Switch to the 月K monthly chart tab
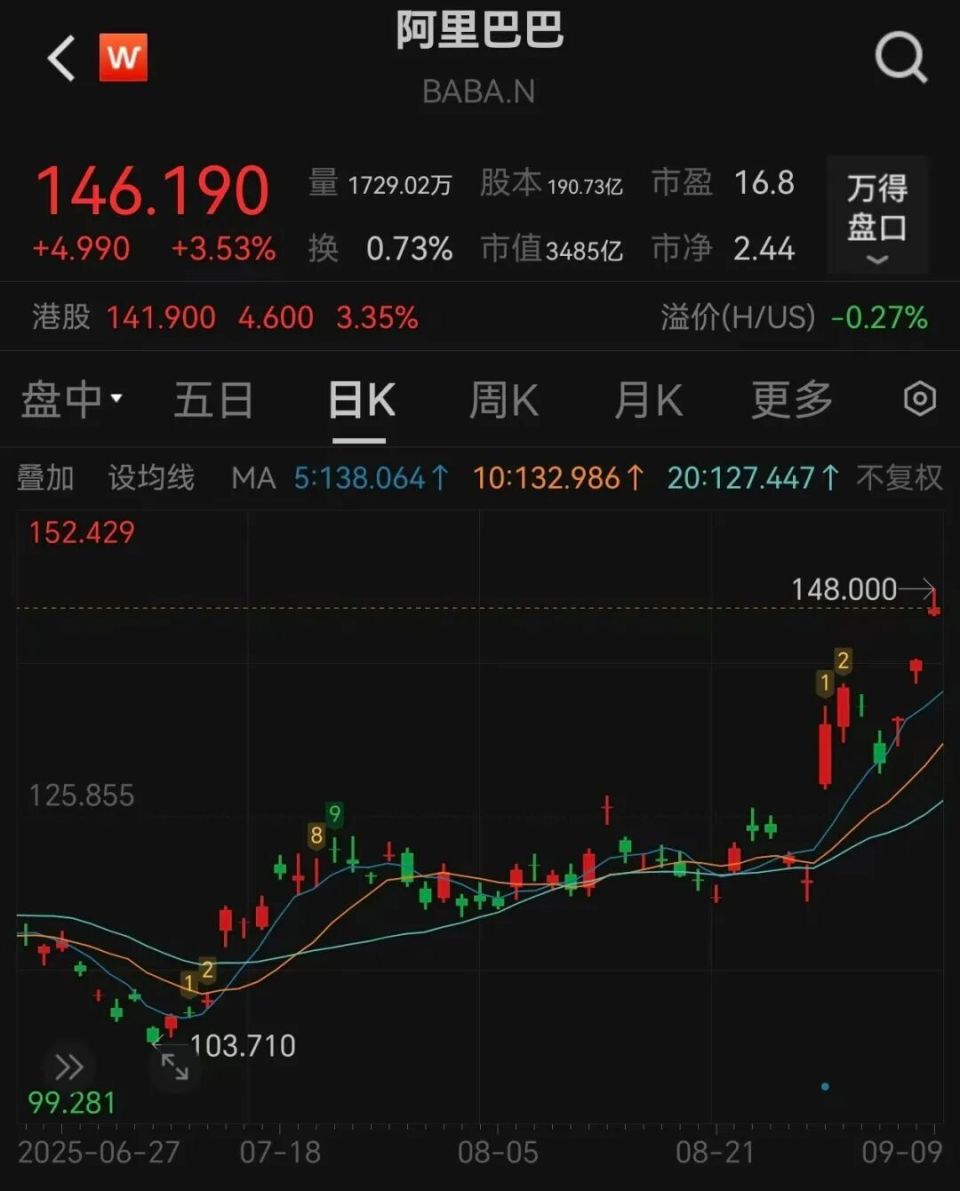This screenshot has width=960, height=1191. [646, 399]
